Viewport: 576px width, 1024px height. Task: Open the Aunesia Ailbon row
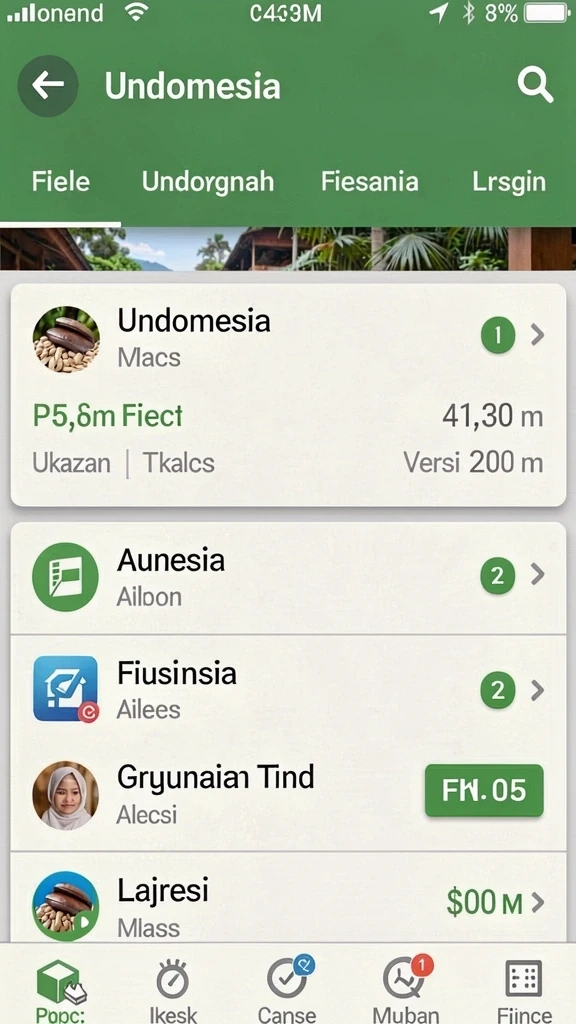(x=288, y=577)
